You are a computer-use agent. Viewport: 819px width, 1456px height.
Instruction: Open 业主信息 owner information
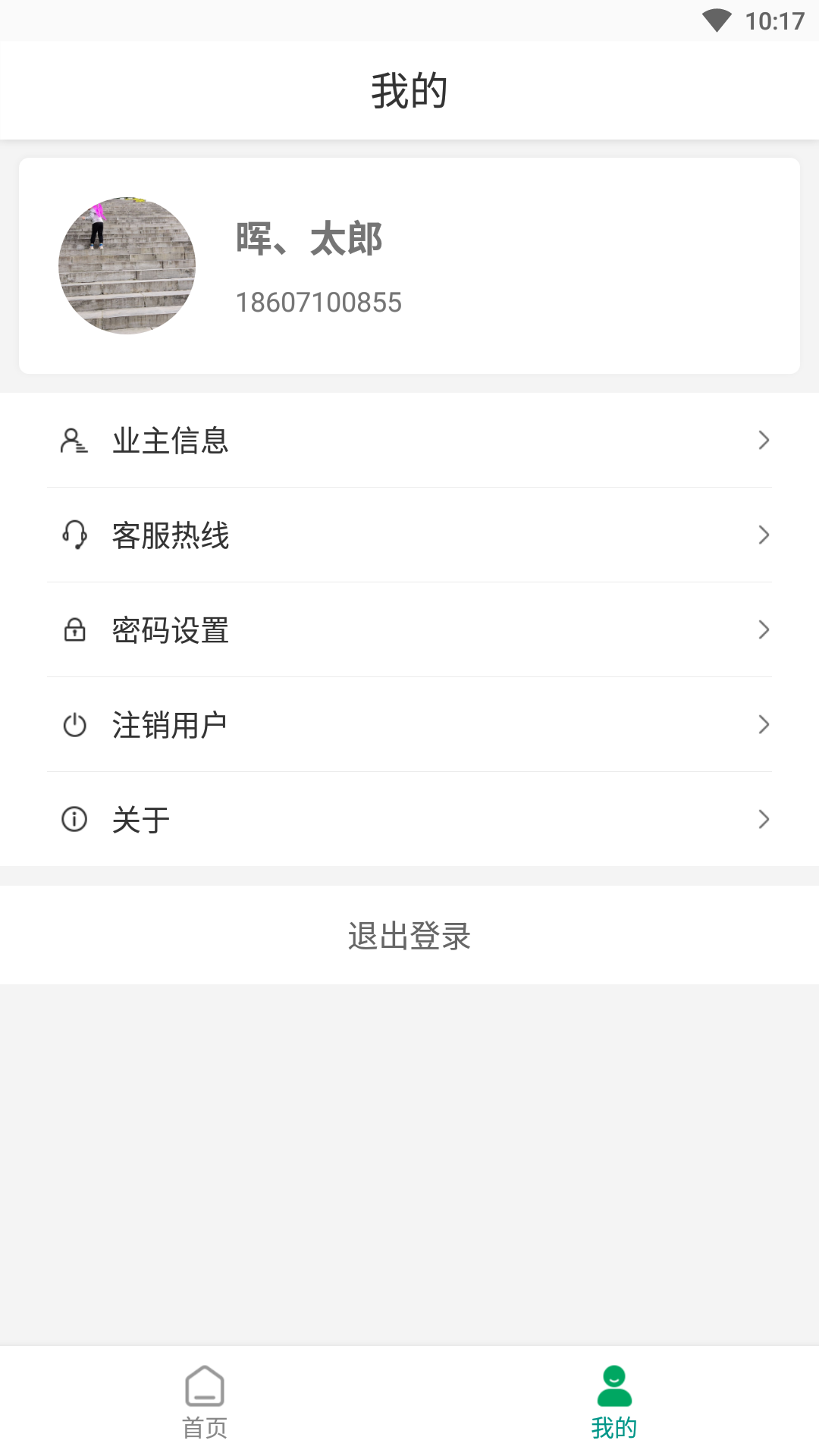(409, 441)
